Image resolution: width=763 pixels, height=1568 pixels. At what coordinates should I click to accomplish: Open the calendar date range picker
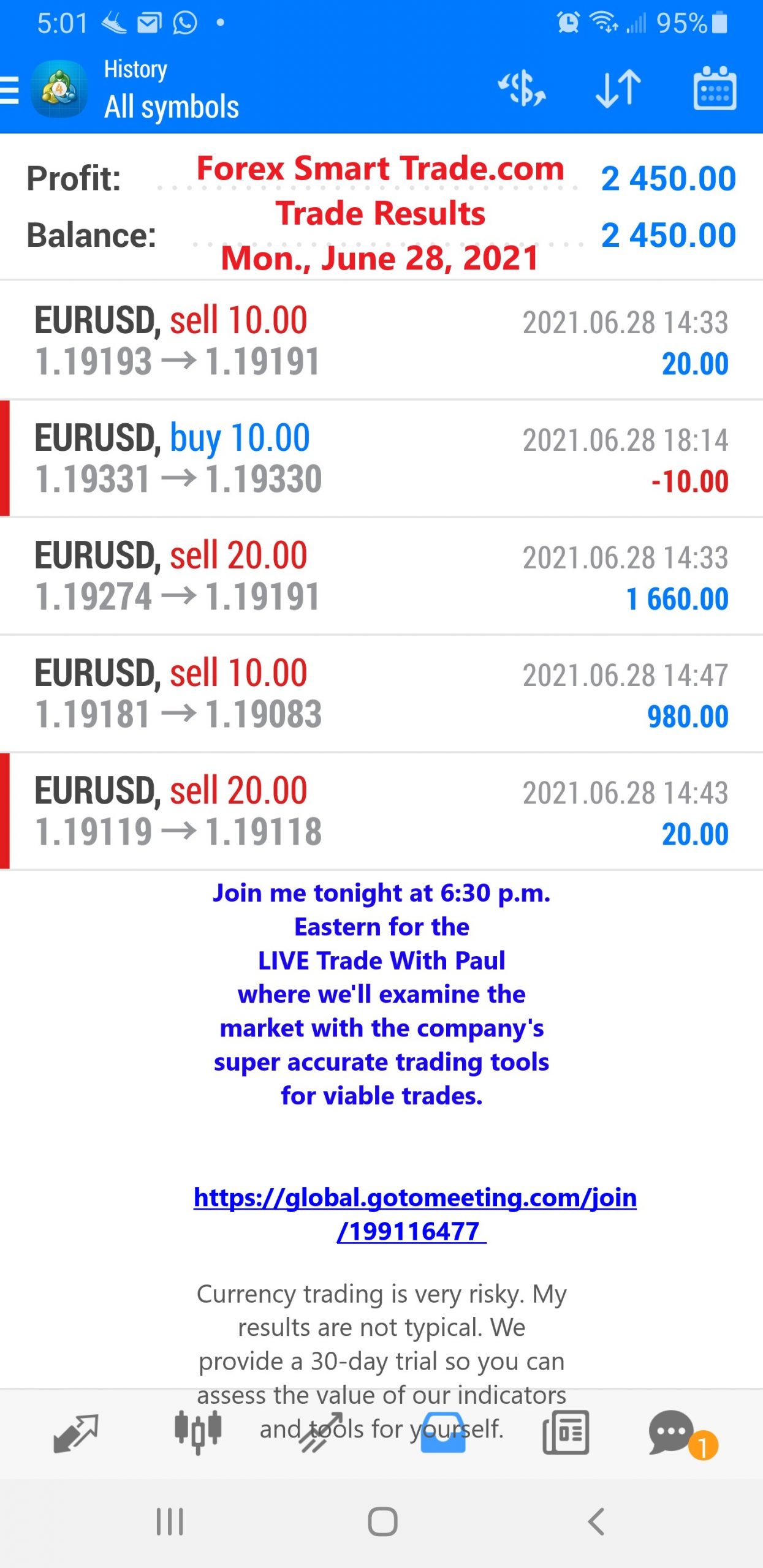point(714,89)
